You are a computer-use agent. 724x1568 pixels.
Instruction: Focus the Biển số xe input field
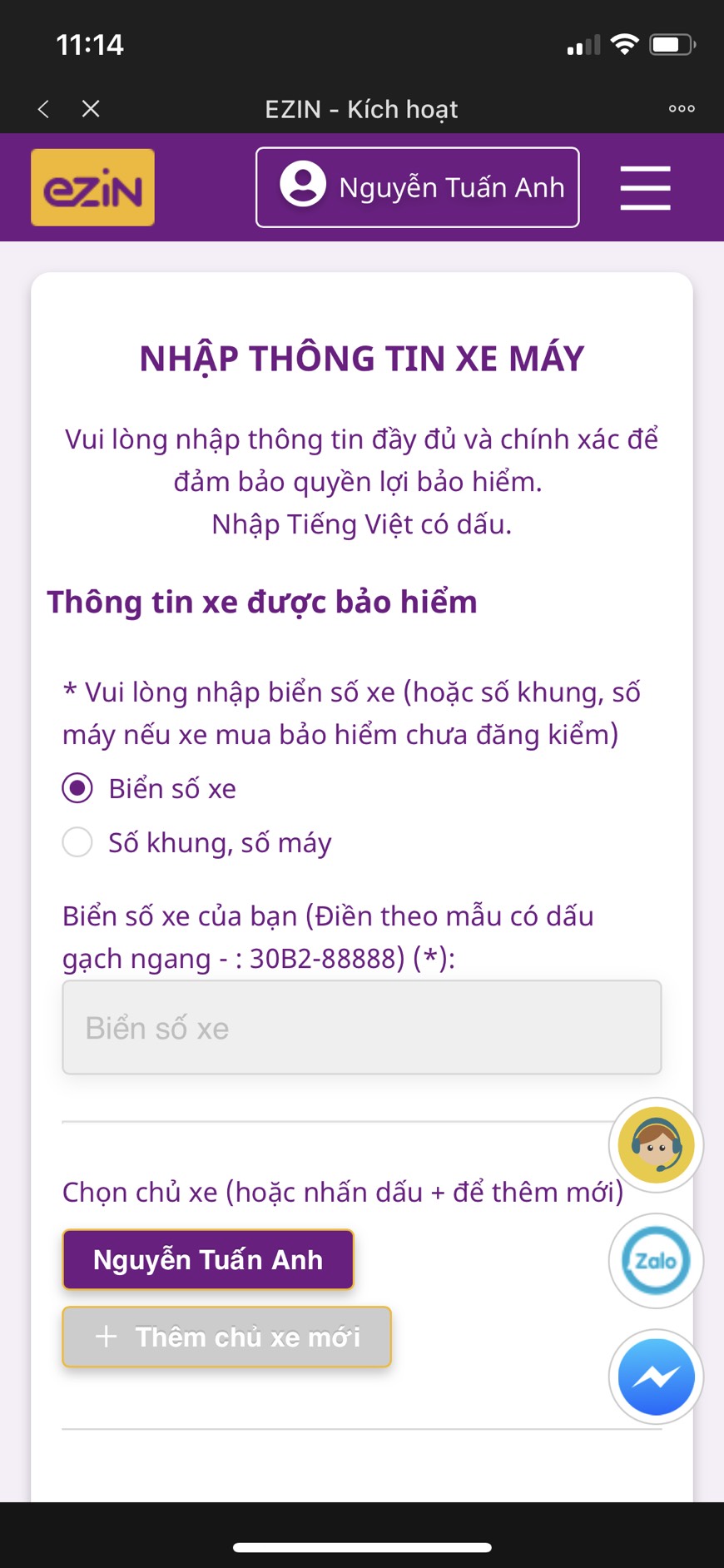pyautogui.click(x=361, y=1028)
